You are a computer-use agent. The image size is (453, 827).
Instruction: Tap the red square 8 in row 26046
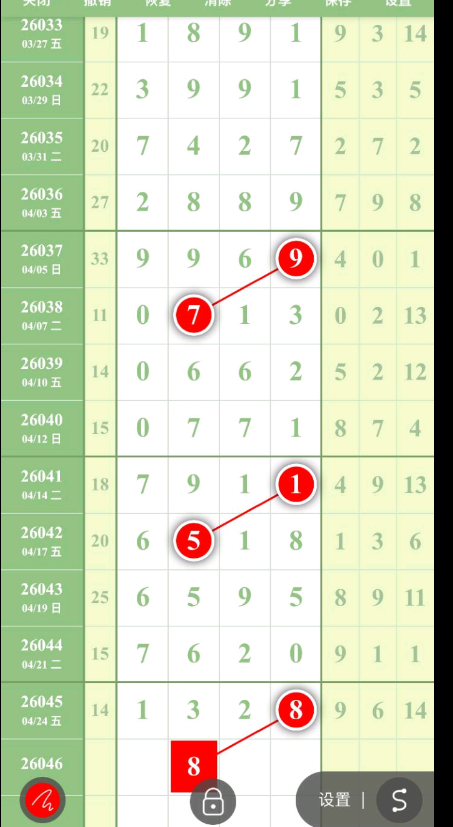[194, 766]
